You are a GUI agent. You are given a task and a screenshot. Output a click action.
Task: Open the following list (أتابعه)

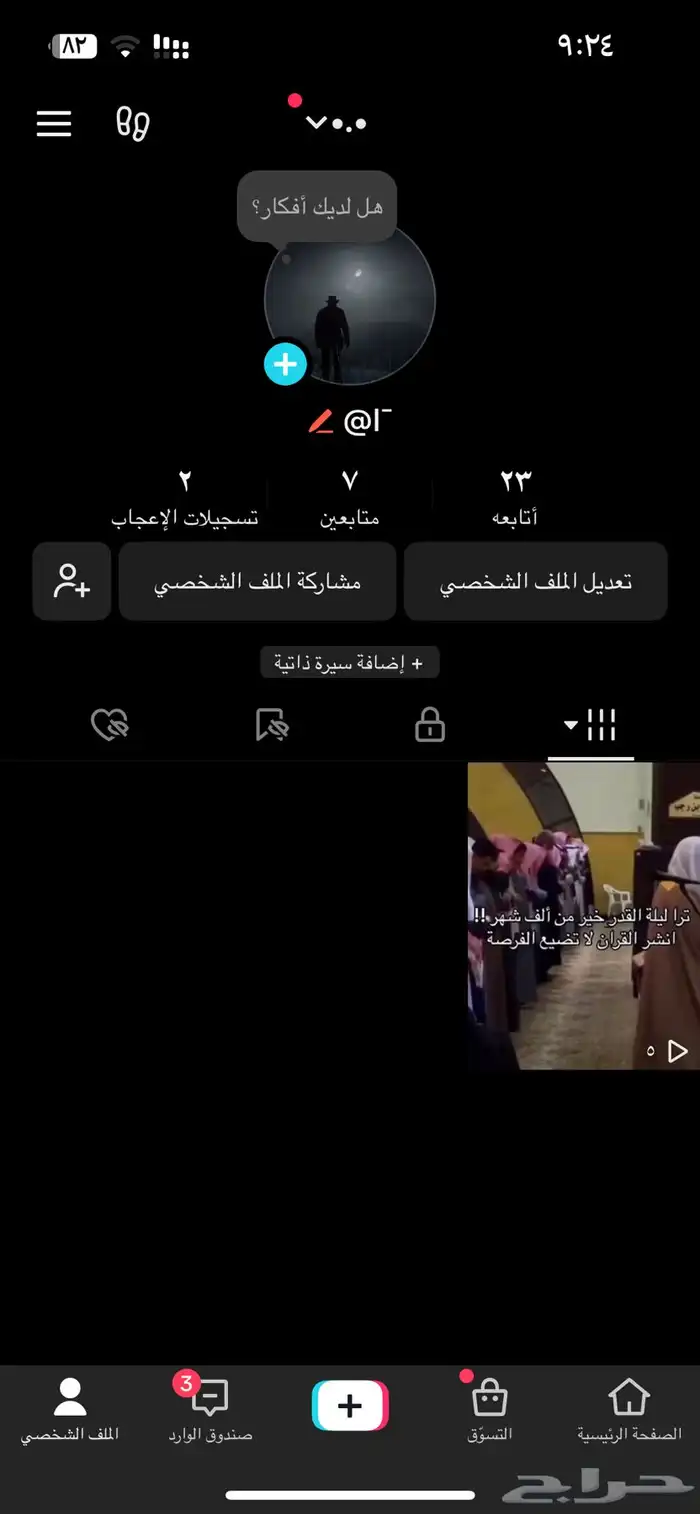coord(515,497)
